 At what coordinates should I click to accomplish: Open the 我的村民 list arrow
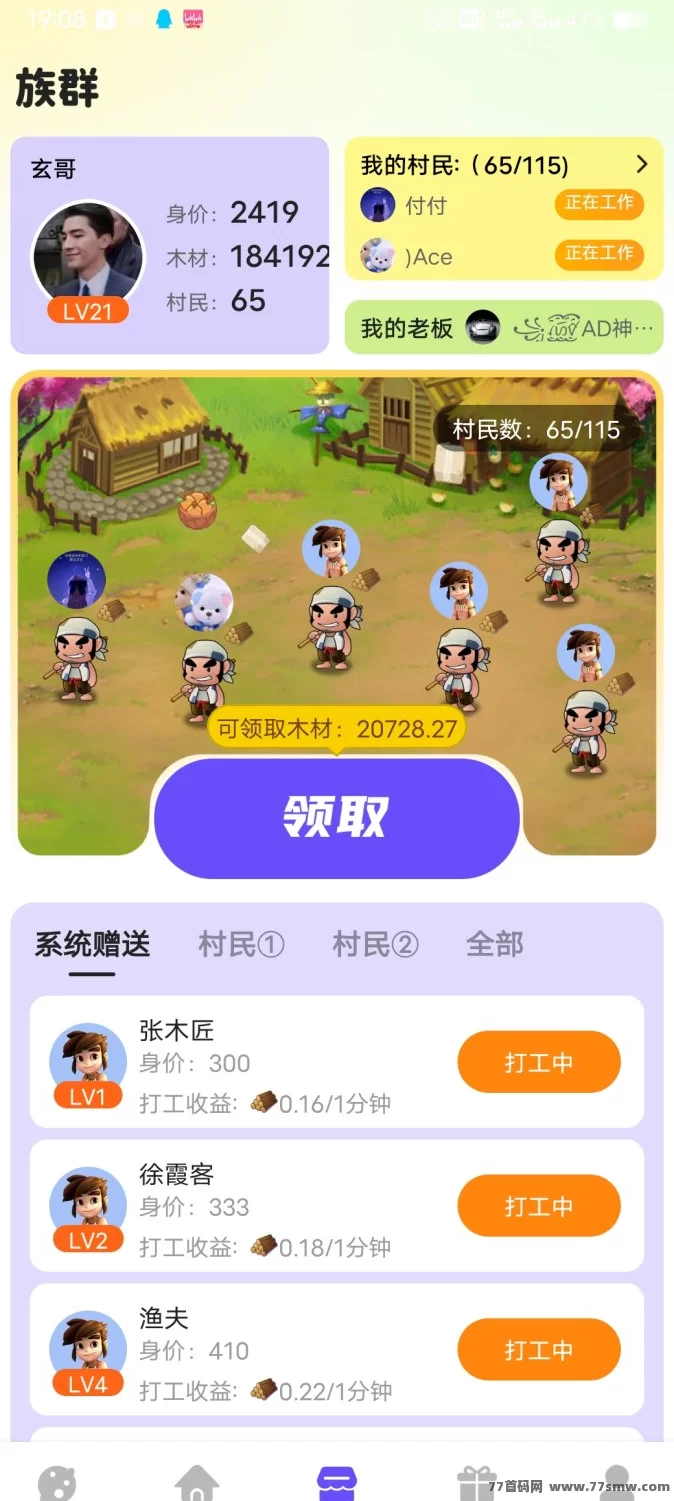pos(642,164)
